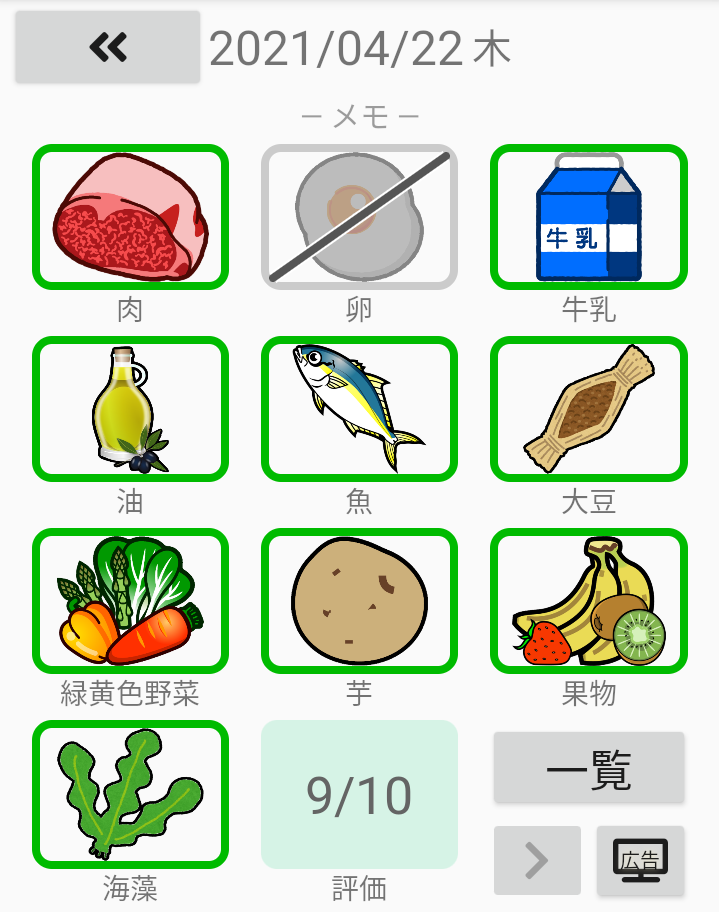
Task: Toggle the 緑黄色野菜 vegetables tile
Action: tap(131, 601)
